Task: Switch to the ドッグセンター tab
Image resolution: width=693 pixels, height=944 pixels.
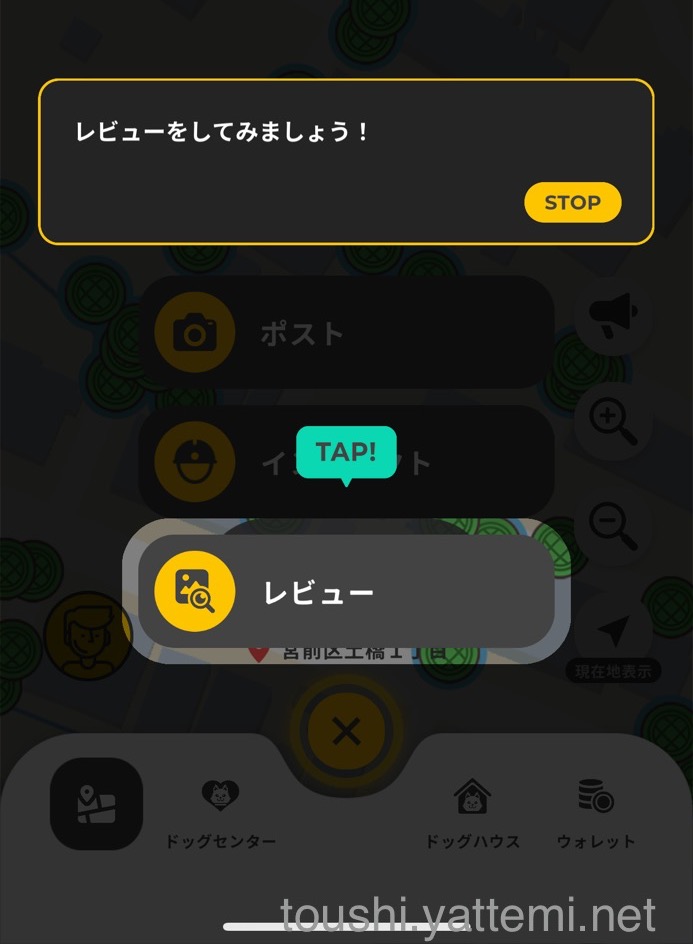Action: [220, 812]
